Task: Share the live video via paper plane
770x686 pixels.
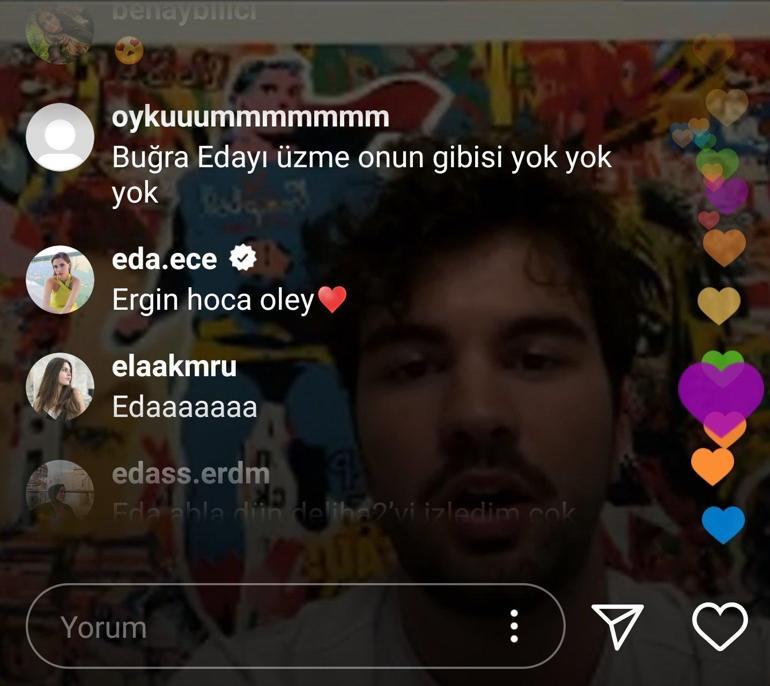Action: (617, 626)
